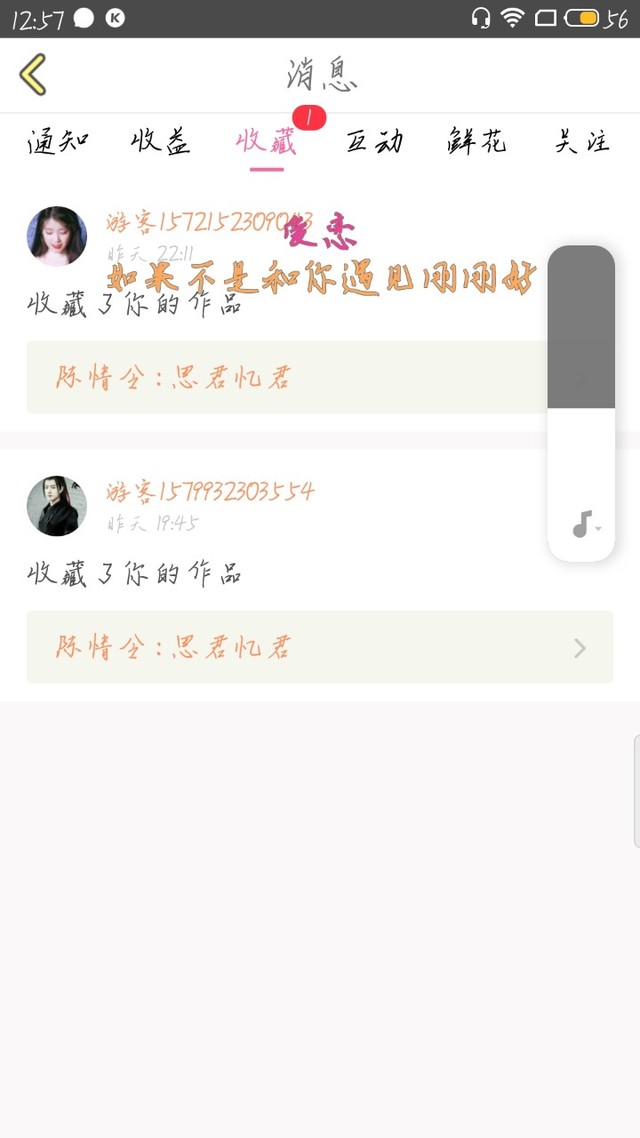
Task: Open the 互动 tab
Action: (x=374, y=142)
